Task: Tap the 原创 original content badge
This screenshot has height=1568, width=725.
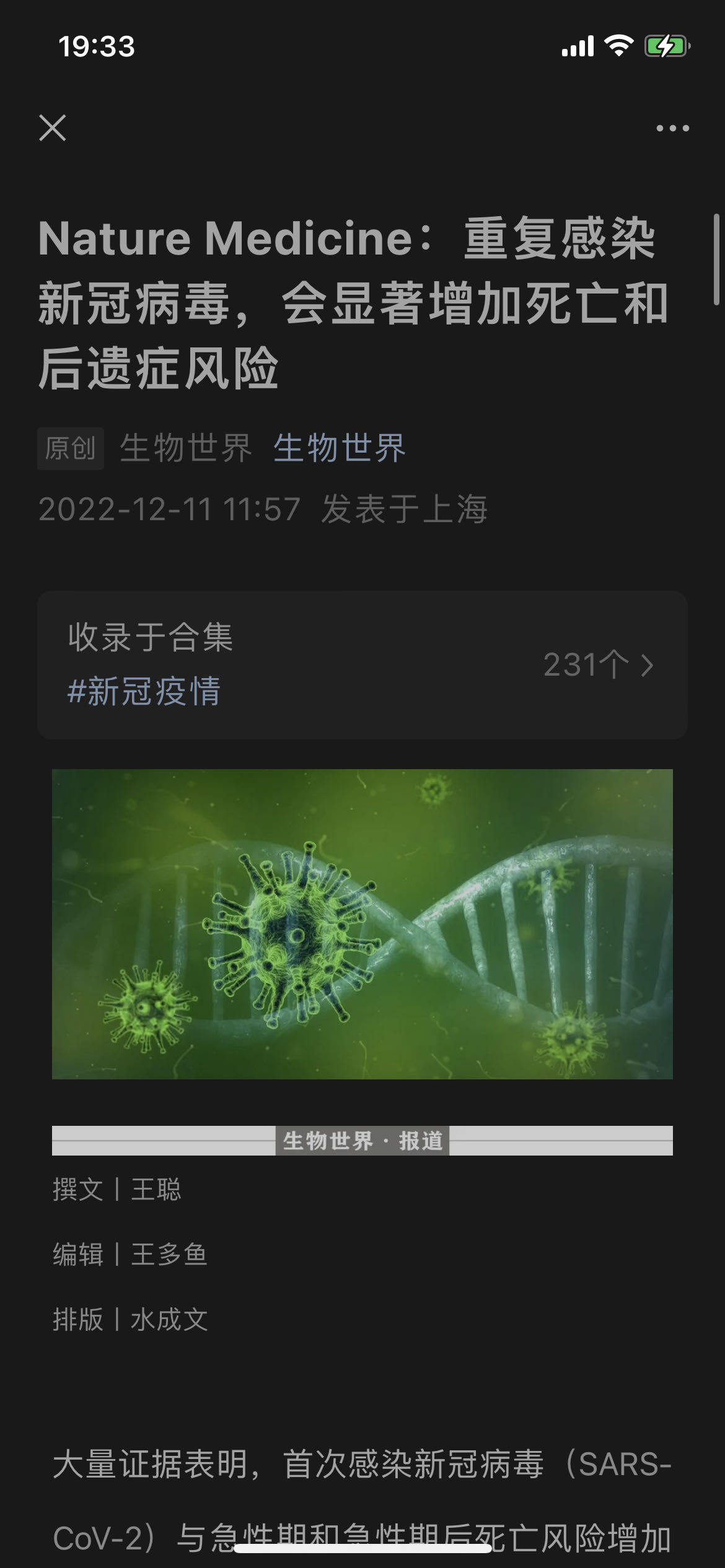Action: (70, 450)
